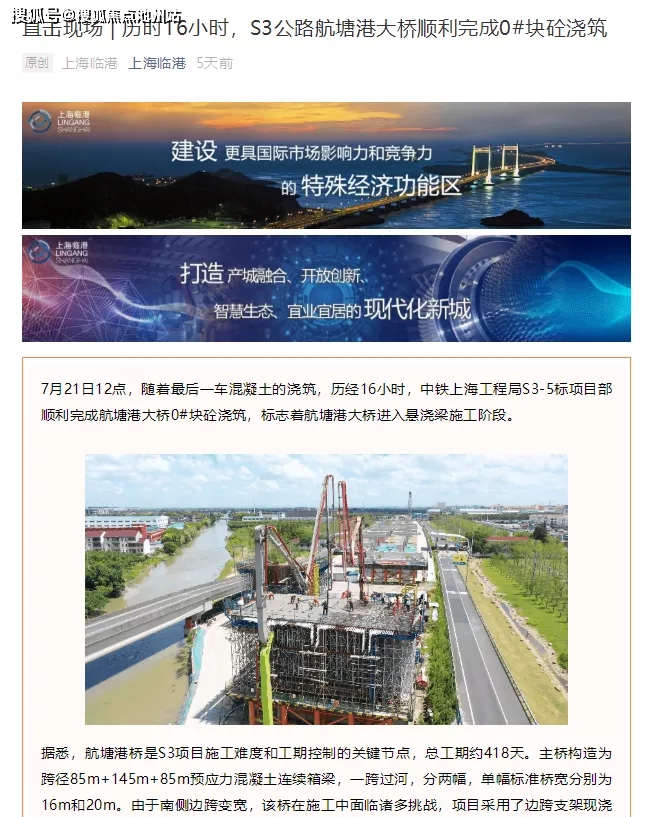
Task: Open the 上海临港 account link
Action: point(157,63)
